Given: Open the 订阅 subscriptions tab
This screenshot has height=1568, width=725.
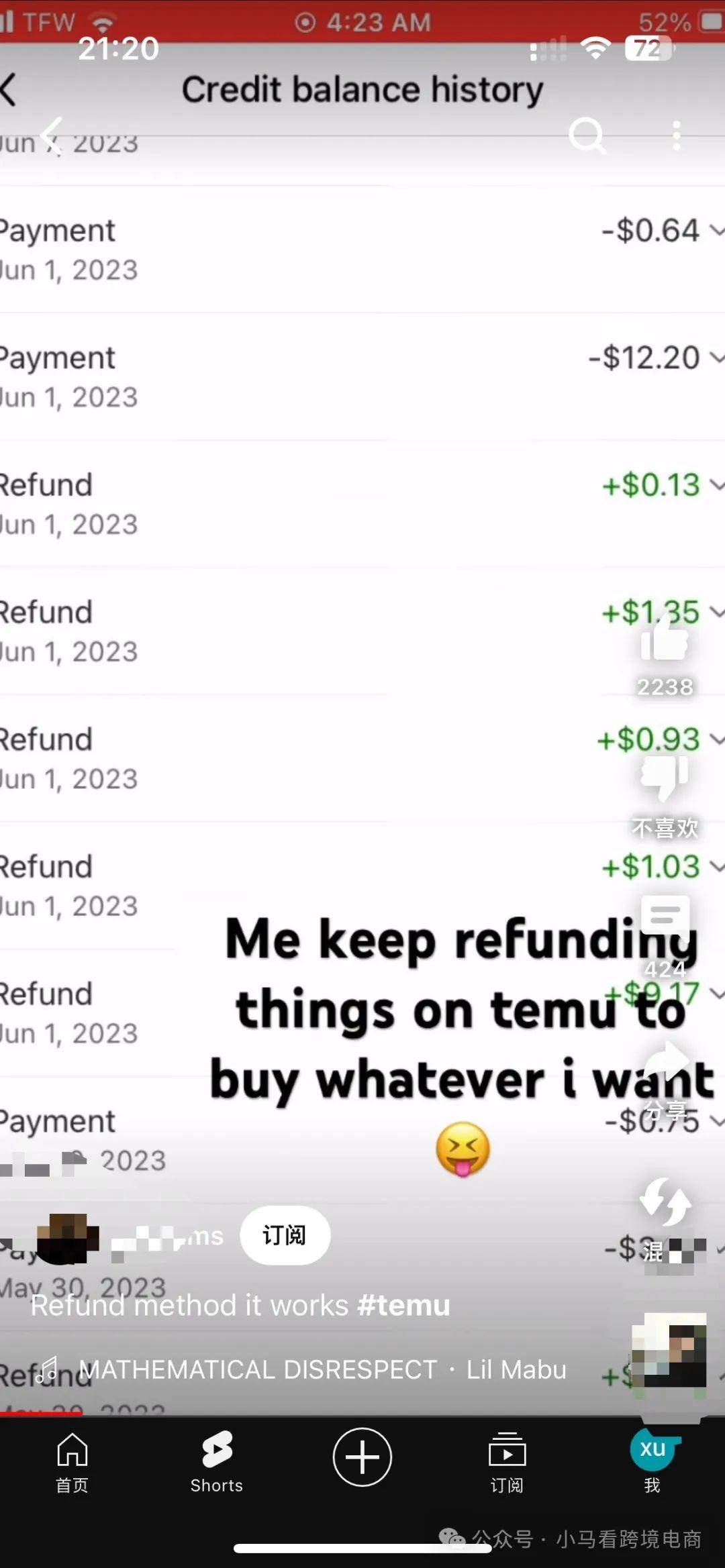Looking at the screenshot, I should tap(507, 1460).
